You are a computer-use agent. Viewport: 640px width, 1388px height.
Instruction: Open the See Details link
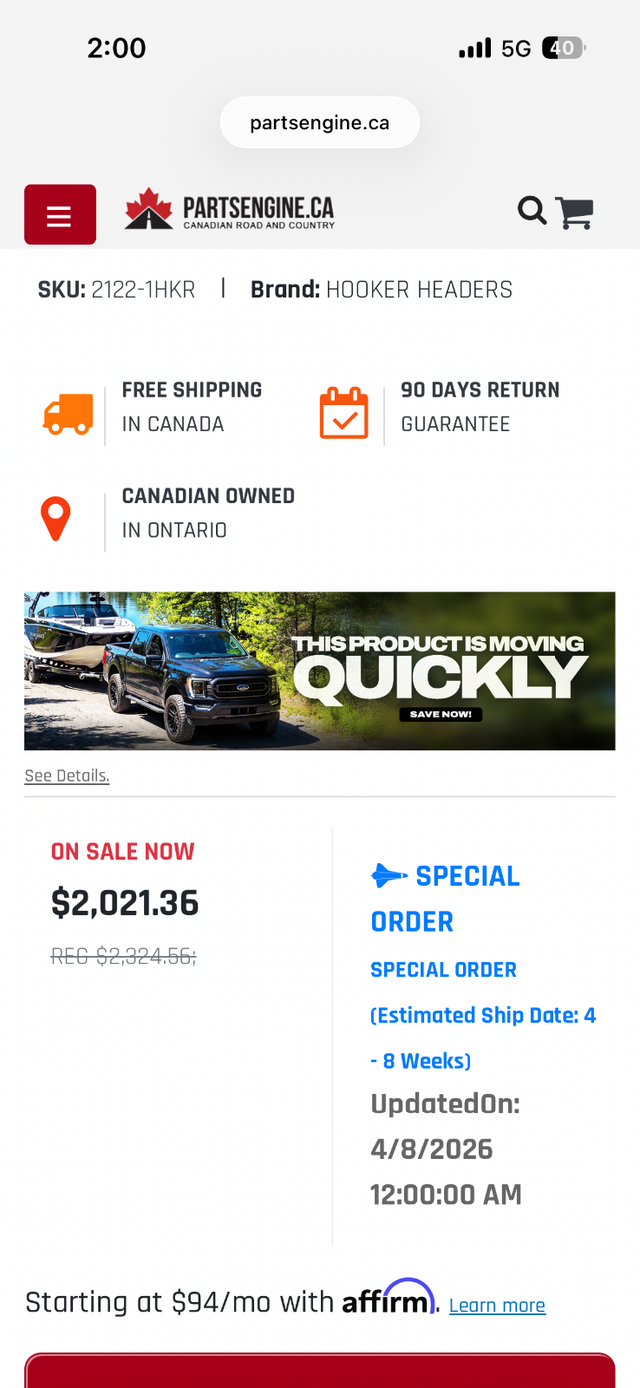pos(67,776)
